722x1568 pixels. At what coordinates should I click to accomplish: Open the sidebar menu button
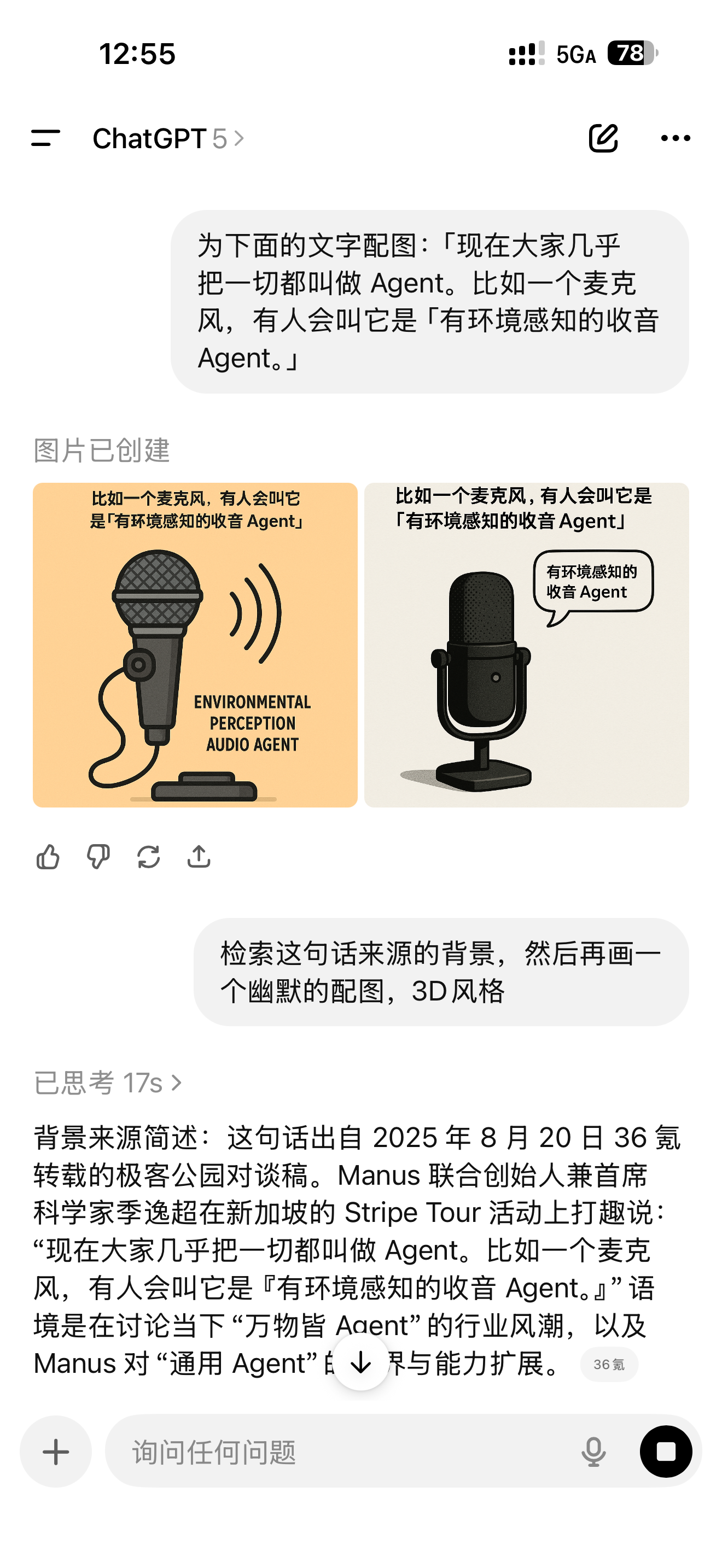(45, 138)
